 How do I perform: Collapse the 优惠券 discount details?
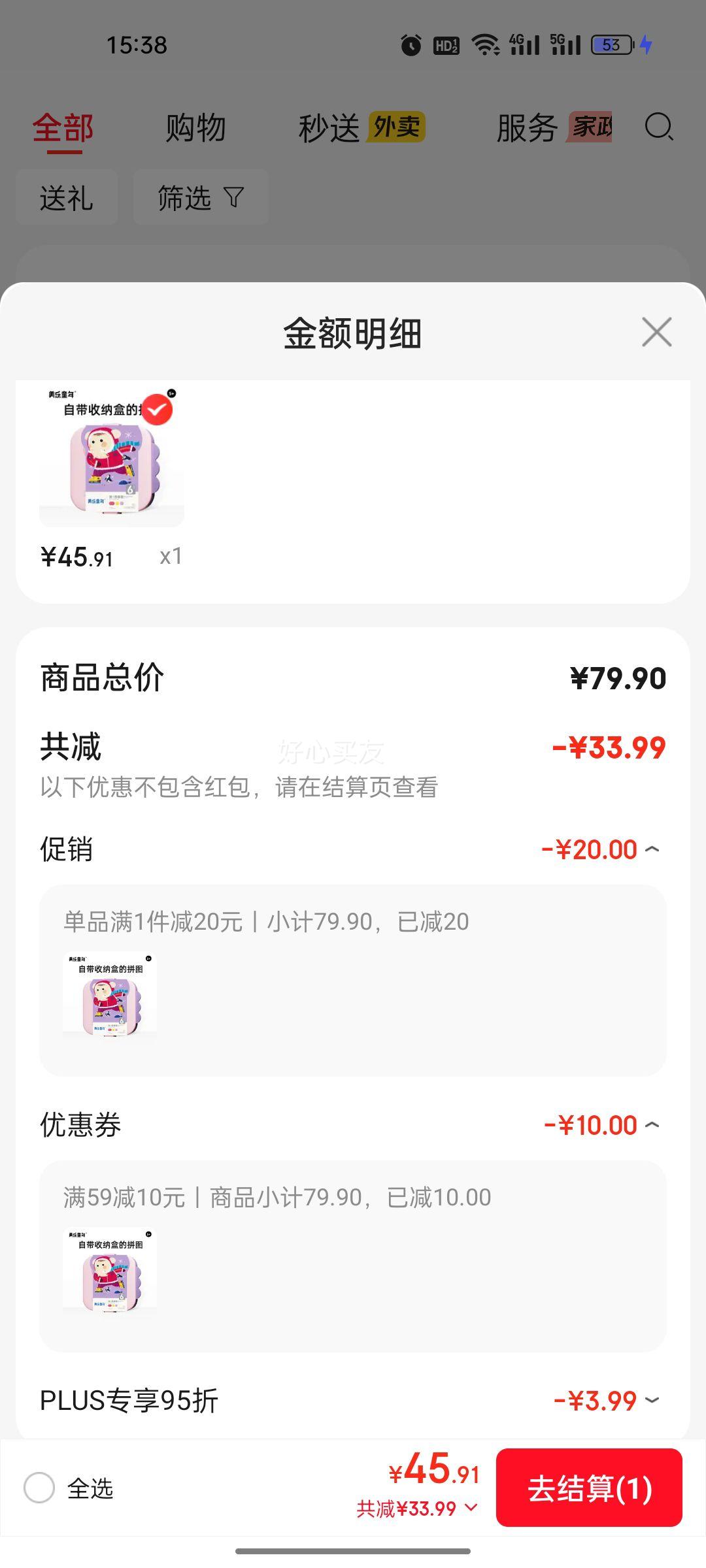point(652,1125)
